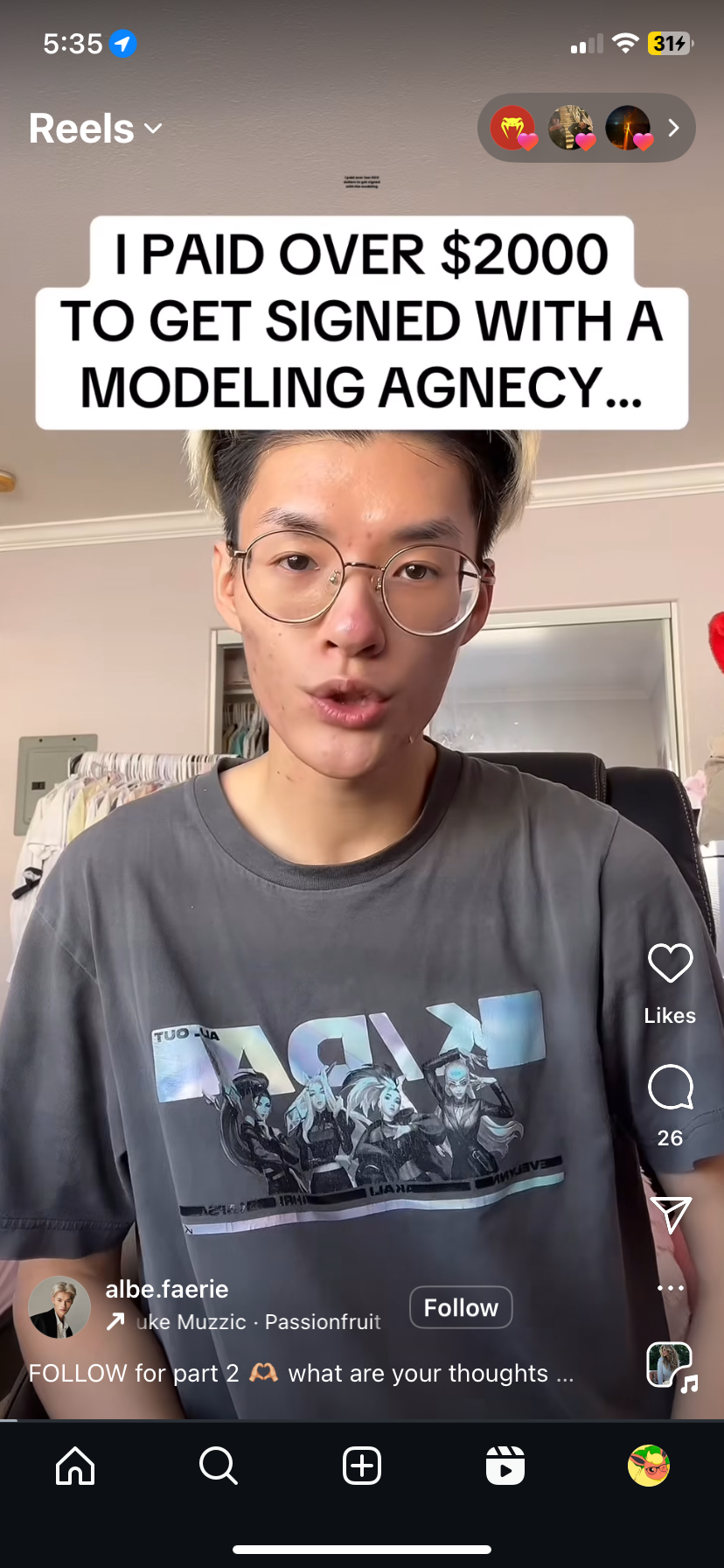This screenshot has height=1568, width=724.
Task: Open the three-dot more options menu
Action: (670, 1288)
